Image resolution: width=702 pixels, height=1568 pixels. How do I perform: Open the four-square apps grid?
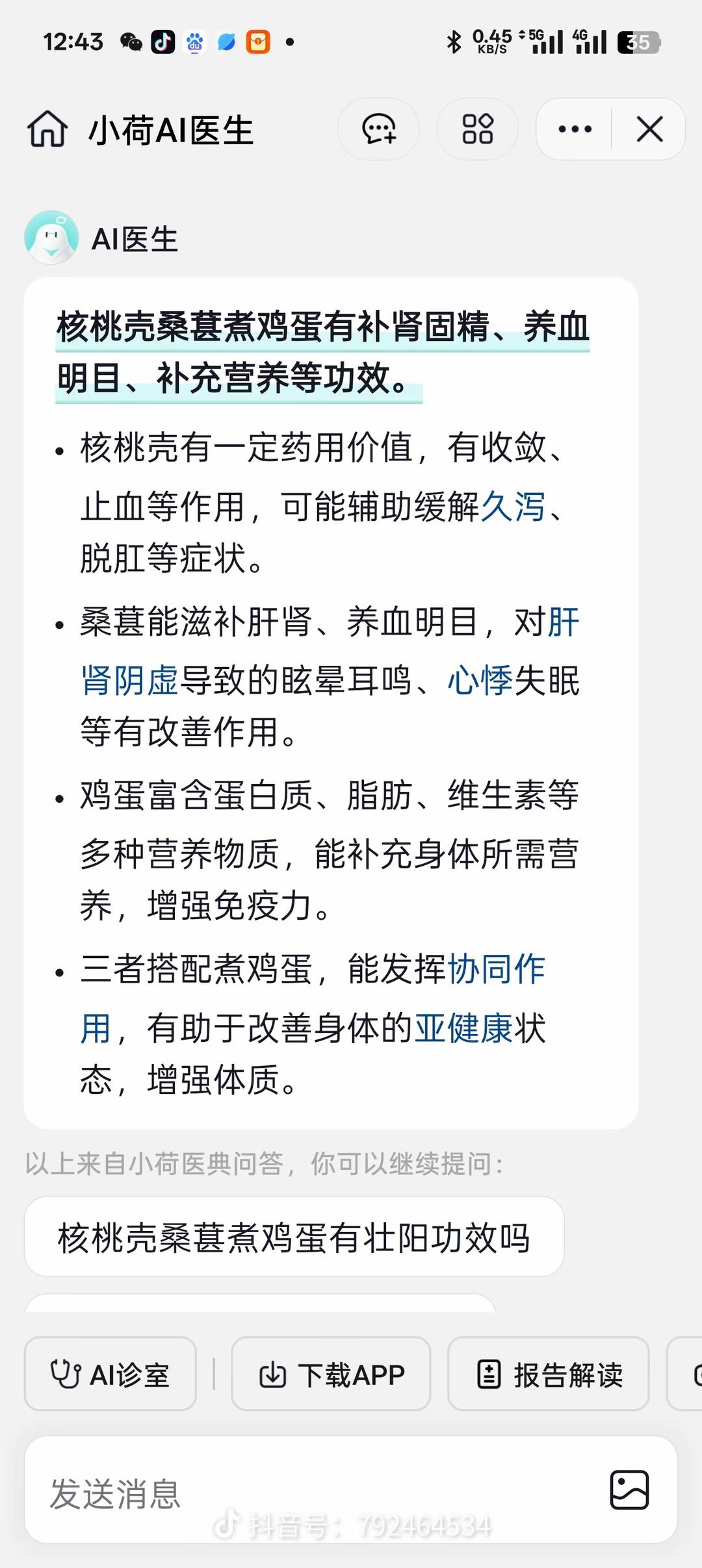click(477, 129)
